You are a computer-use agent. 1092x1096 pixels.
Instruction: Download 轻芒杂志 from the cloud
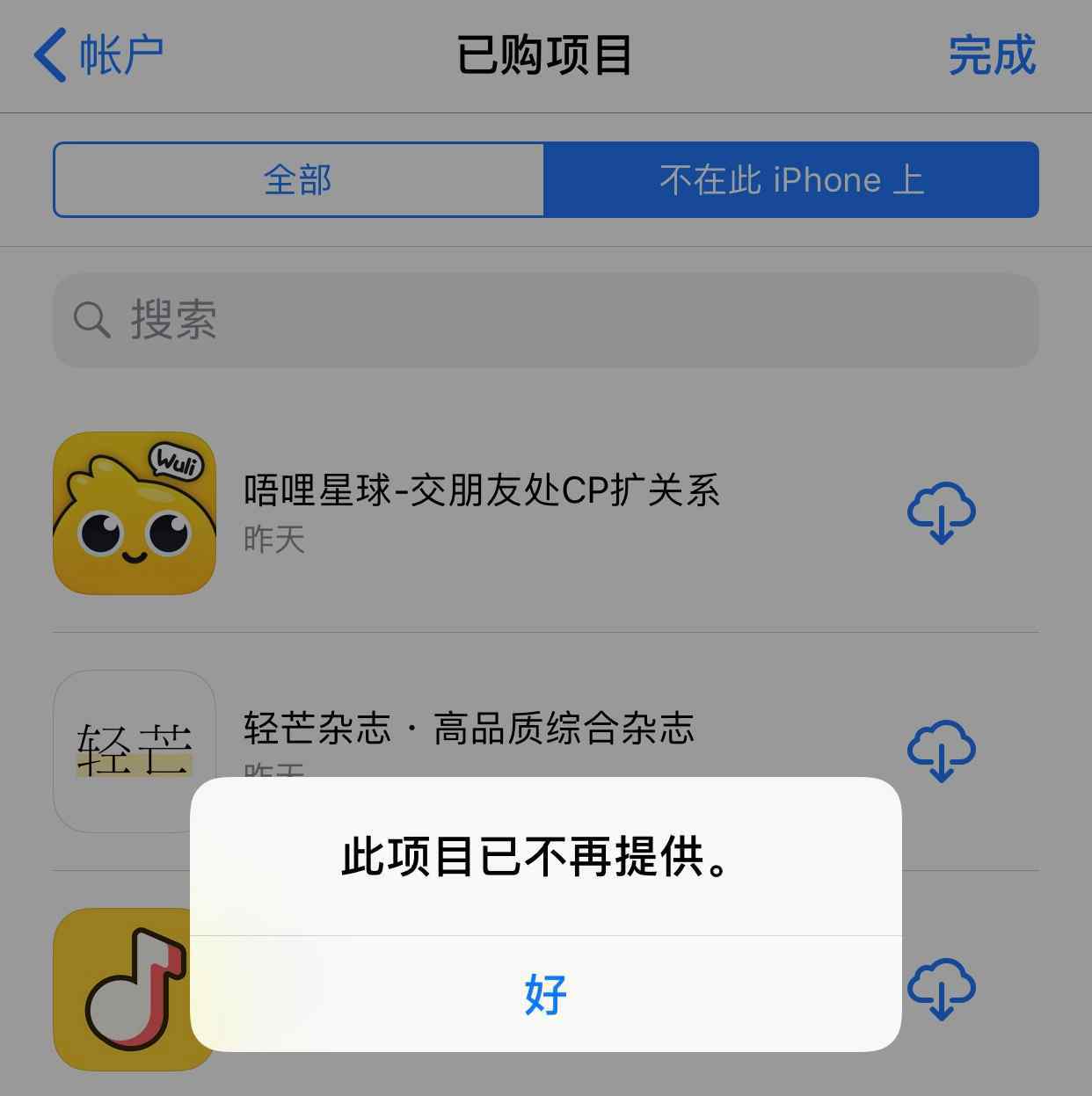coord(941,751)
